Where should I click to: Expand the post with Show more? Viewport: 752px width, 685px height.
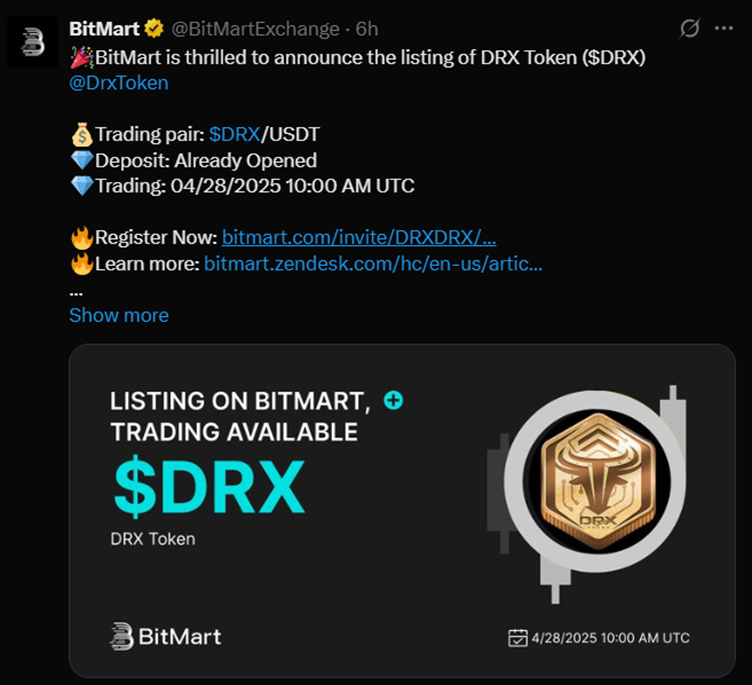pyautogui.click(x=119, y=315)
